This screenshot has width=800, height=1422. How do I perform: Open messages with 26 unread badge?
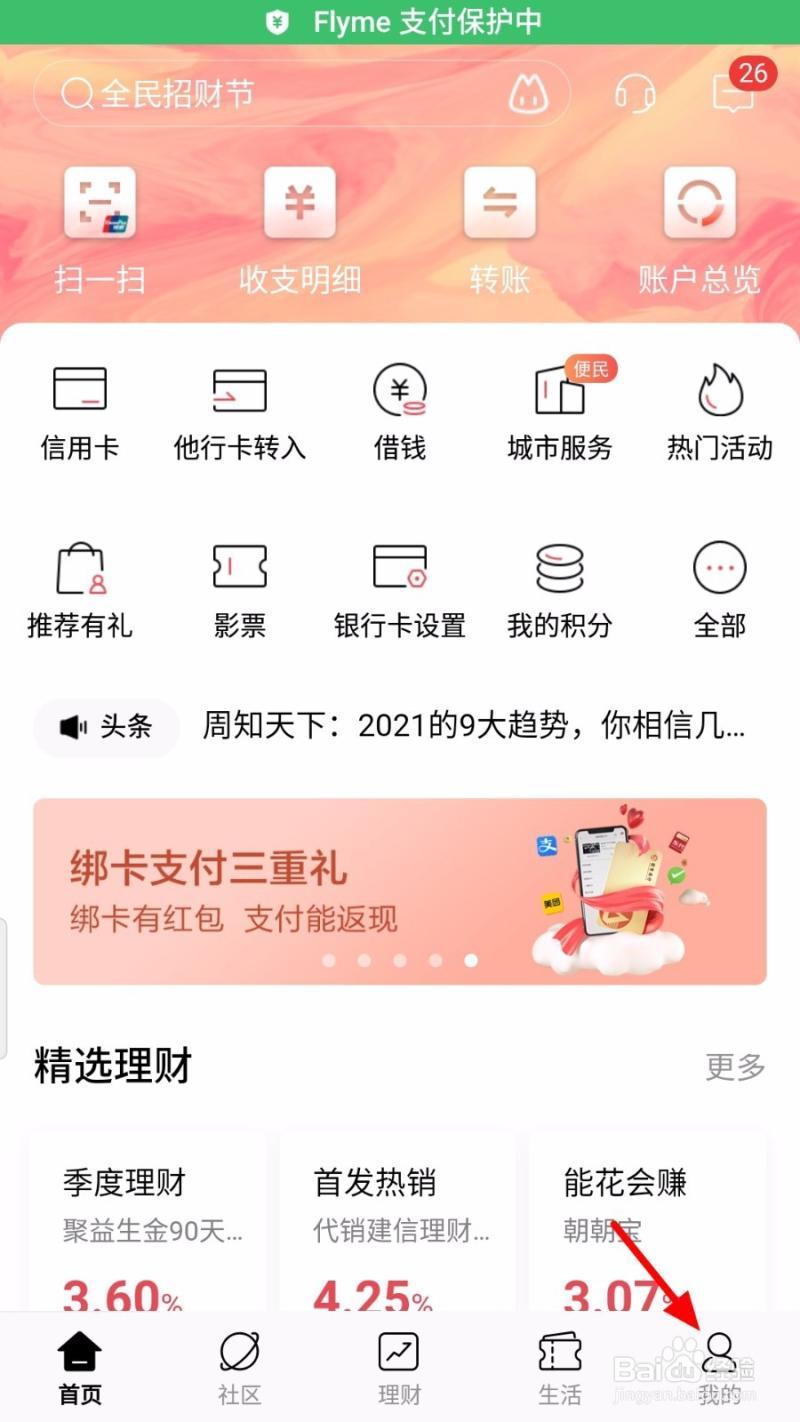[x=733, y=94]
